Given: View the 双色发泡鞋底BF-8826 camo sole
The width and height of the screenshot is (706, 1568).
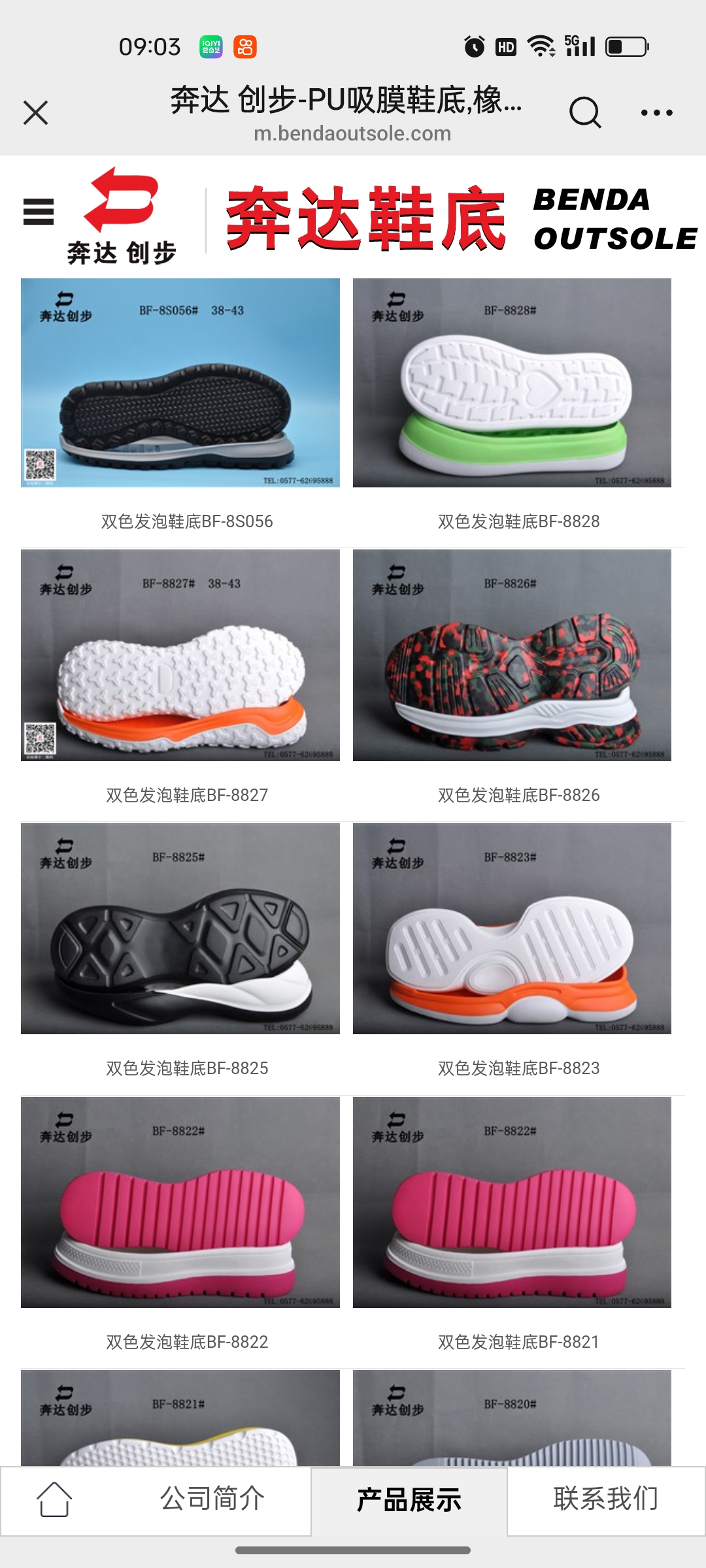Looking at the screenshot, I should click(x=512, y=655).
